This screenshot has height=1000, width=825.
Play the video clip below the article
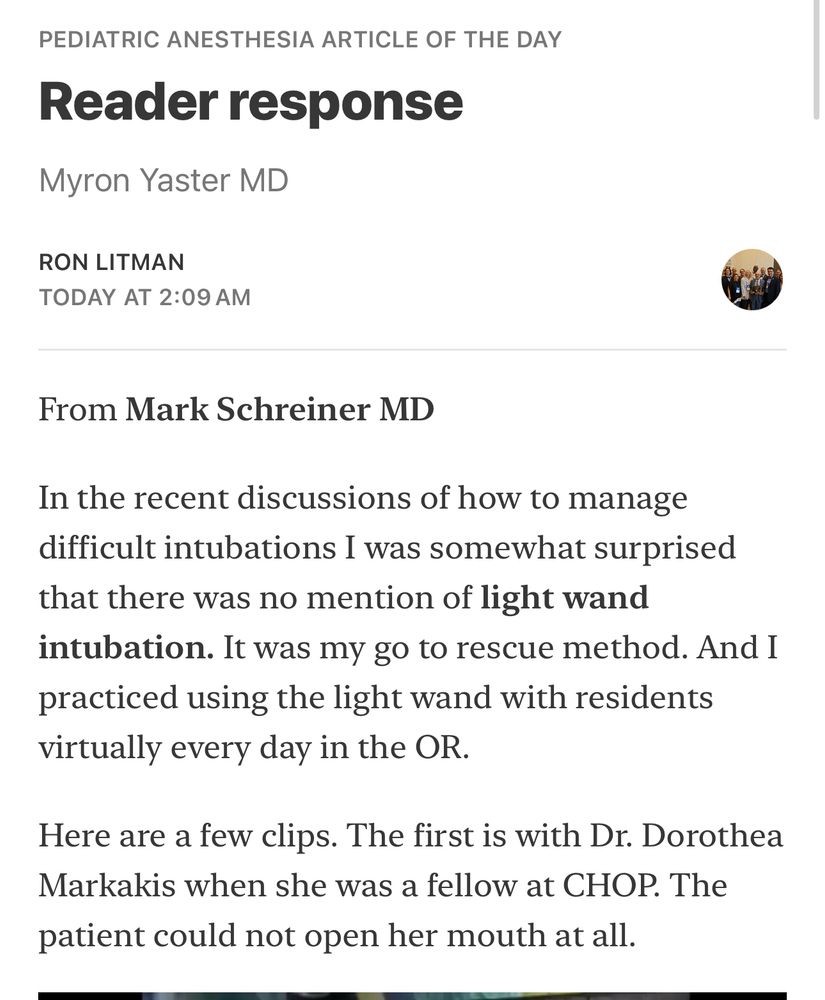tap(412, 996)
